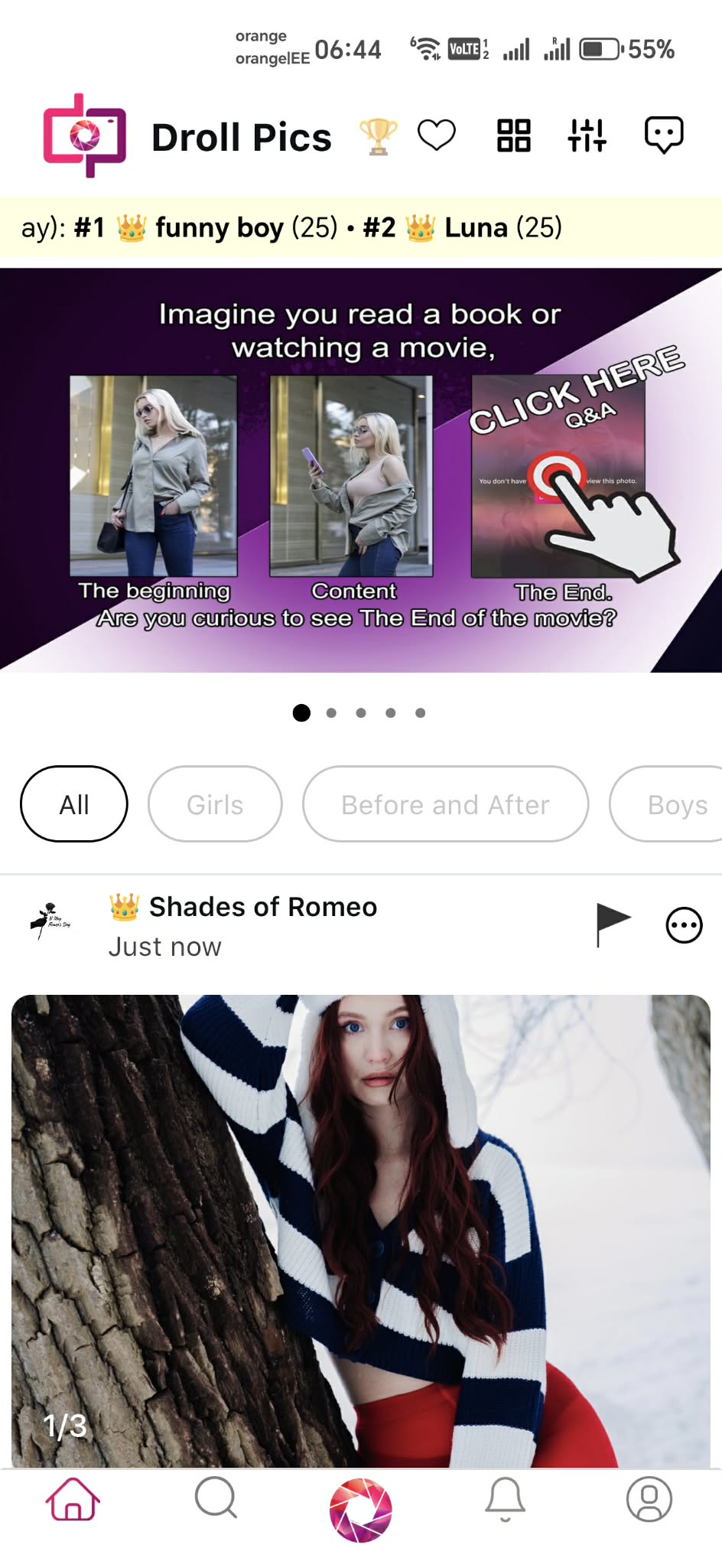Open the trophy leaderboard

378,137
